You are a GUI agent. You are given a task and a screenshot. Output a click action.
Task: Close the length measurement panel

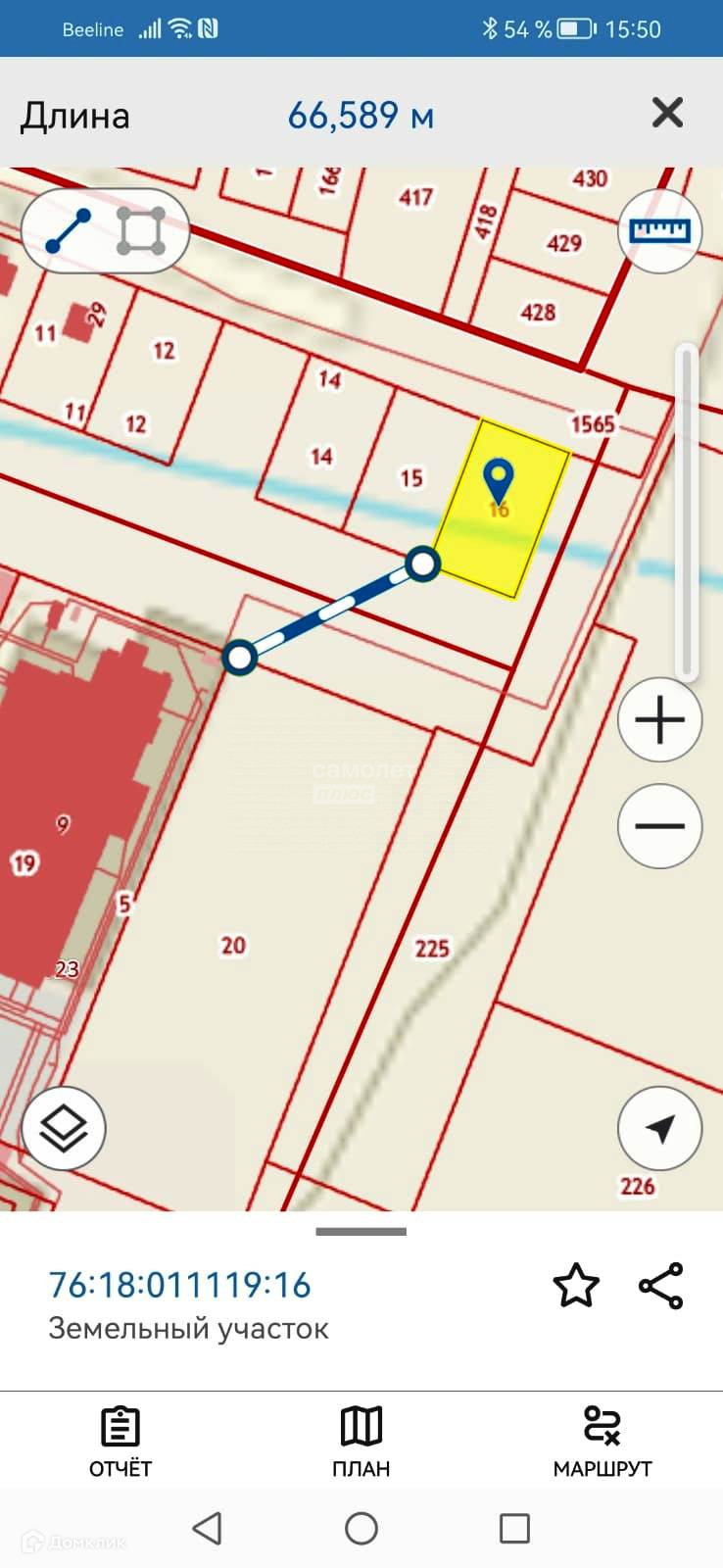coord(667,114)
